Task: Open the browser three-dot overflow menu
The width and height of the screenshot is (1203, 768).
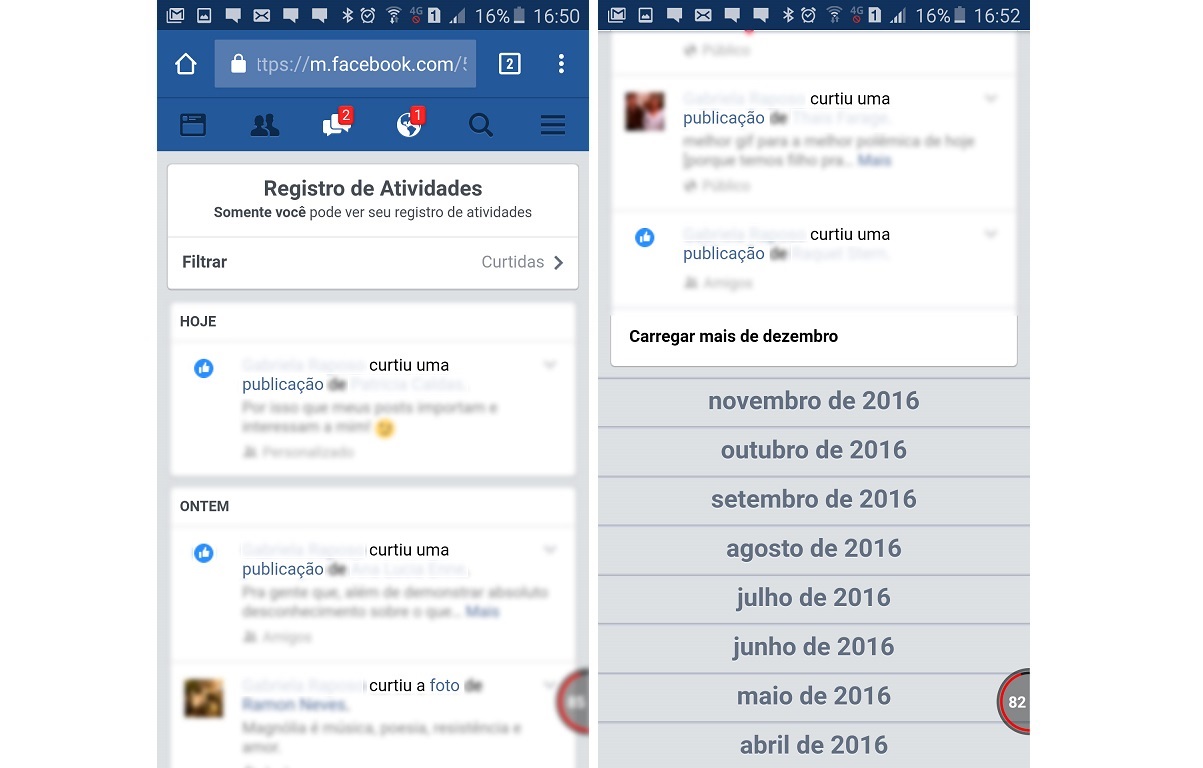Action: tap(561, 64)
